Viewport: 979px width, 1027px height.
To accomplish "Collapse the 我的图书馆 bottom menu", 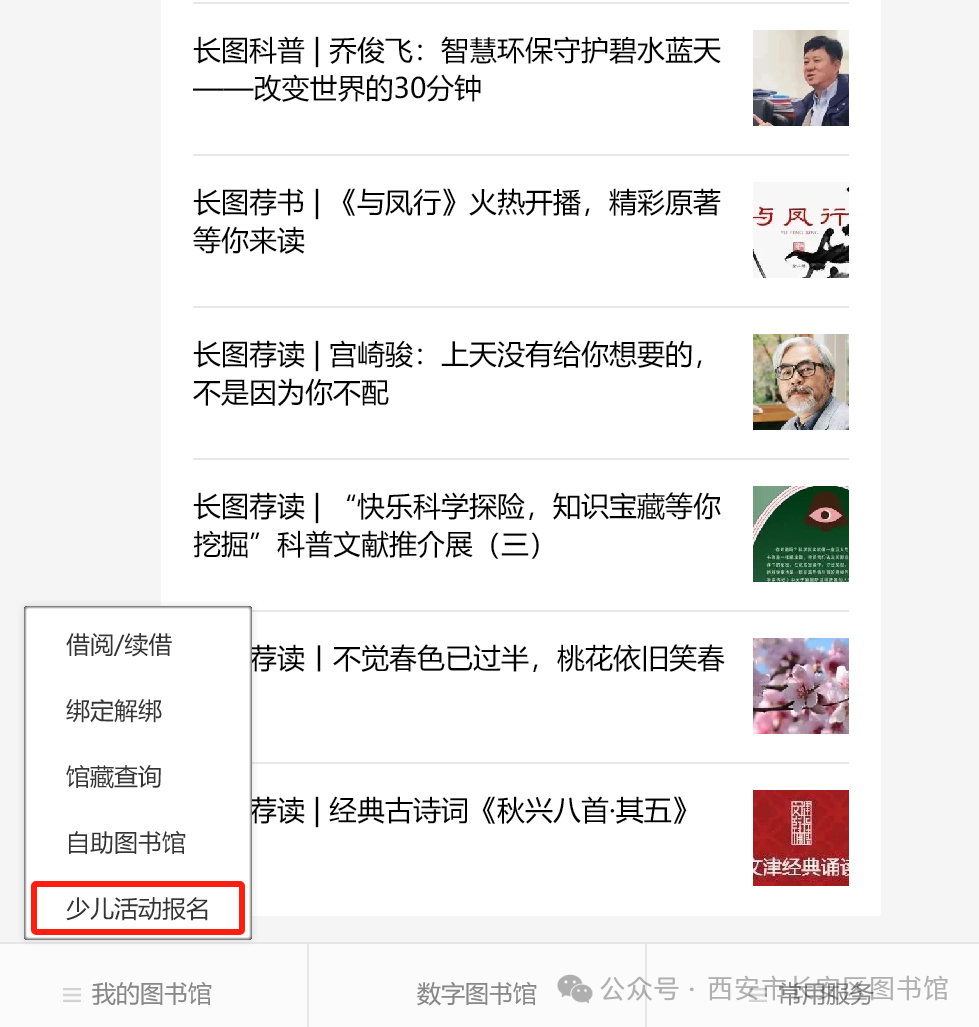I will pyautogui.click(x=138, y=994).
